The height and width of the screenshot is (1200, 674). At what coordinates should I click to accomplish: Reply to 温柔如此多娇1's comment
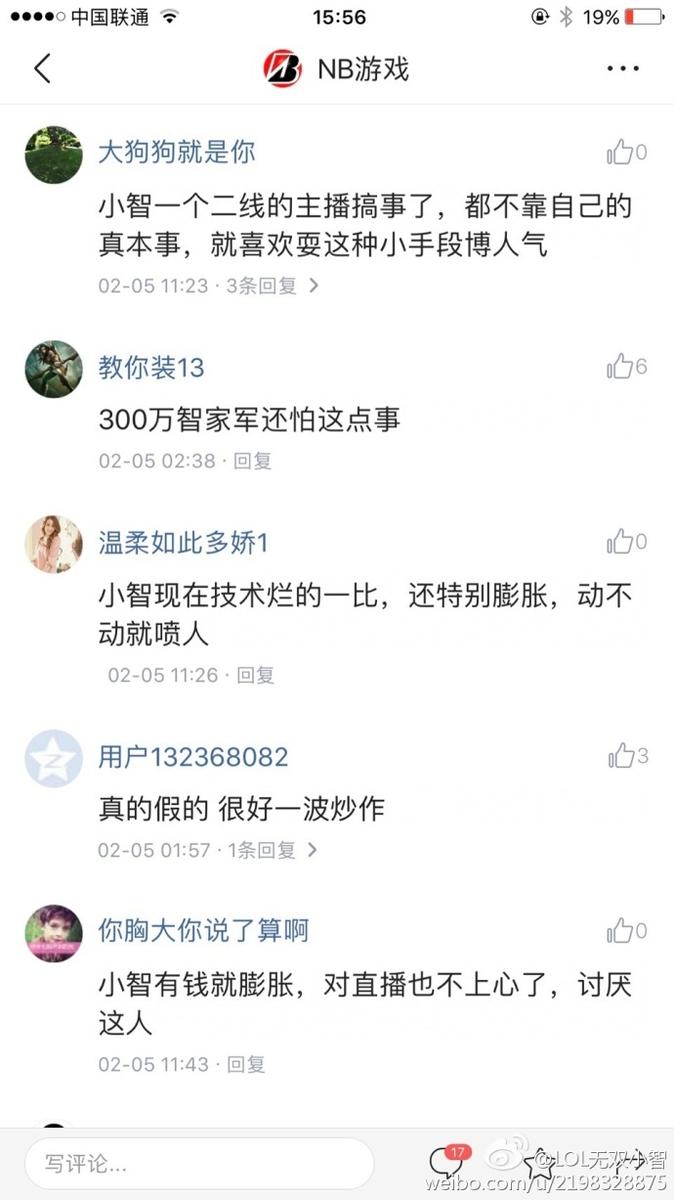(x=255, y=675)
